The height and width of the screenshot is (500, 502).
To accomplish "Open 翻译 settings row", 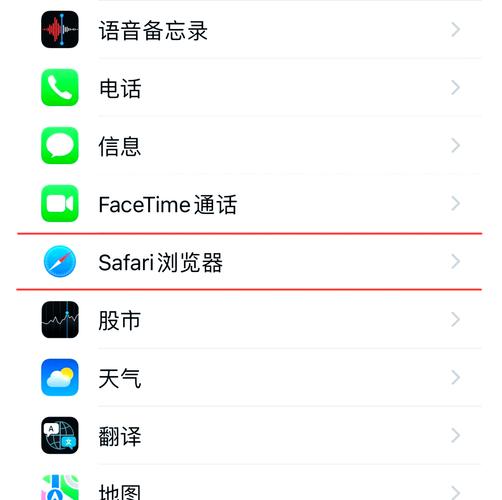I will point(251,436).
